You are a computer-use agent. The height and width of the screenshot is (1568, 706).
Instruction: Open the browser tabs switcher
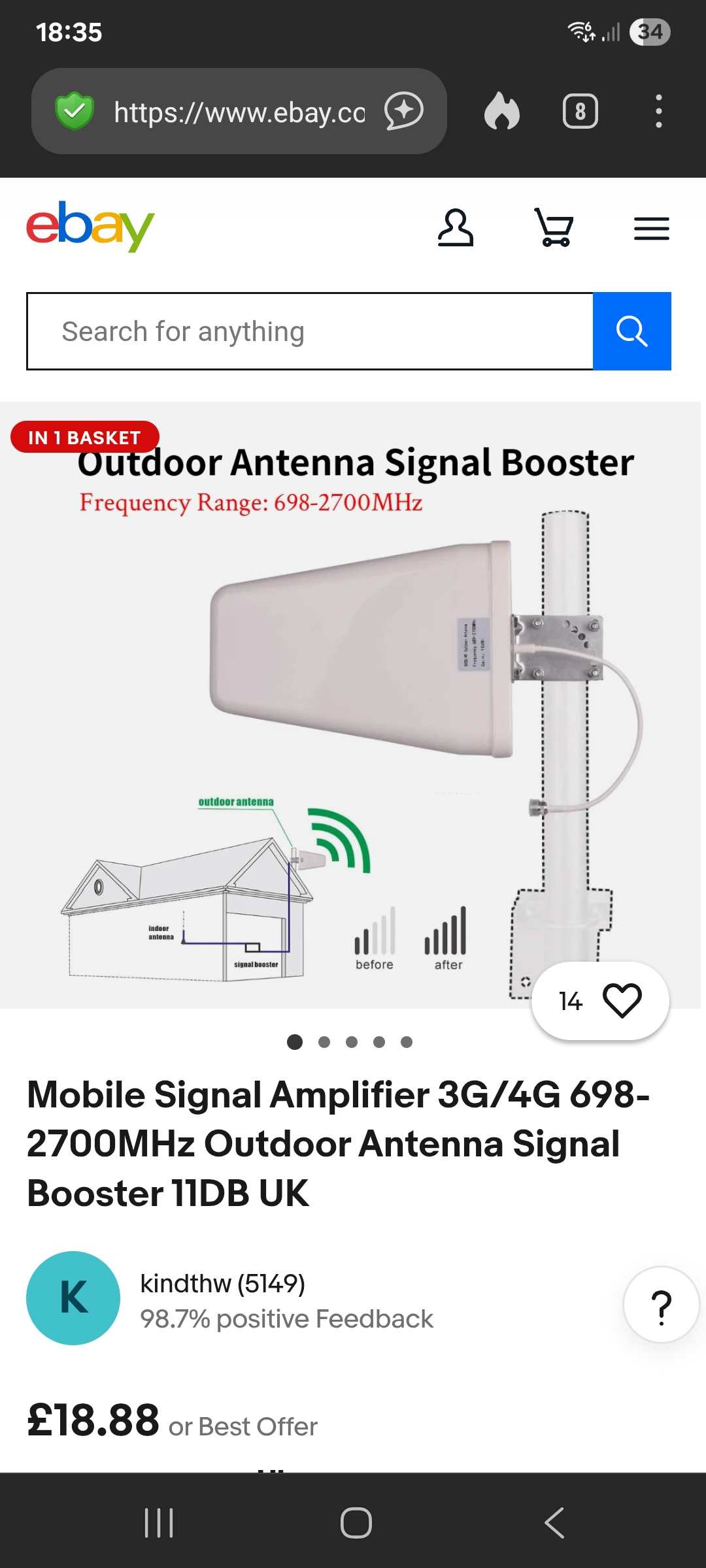pos(580,112)
